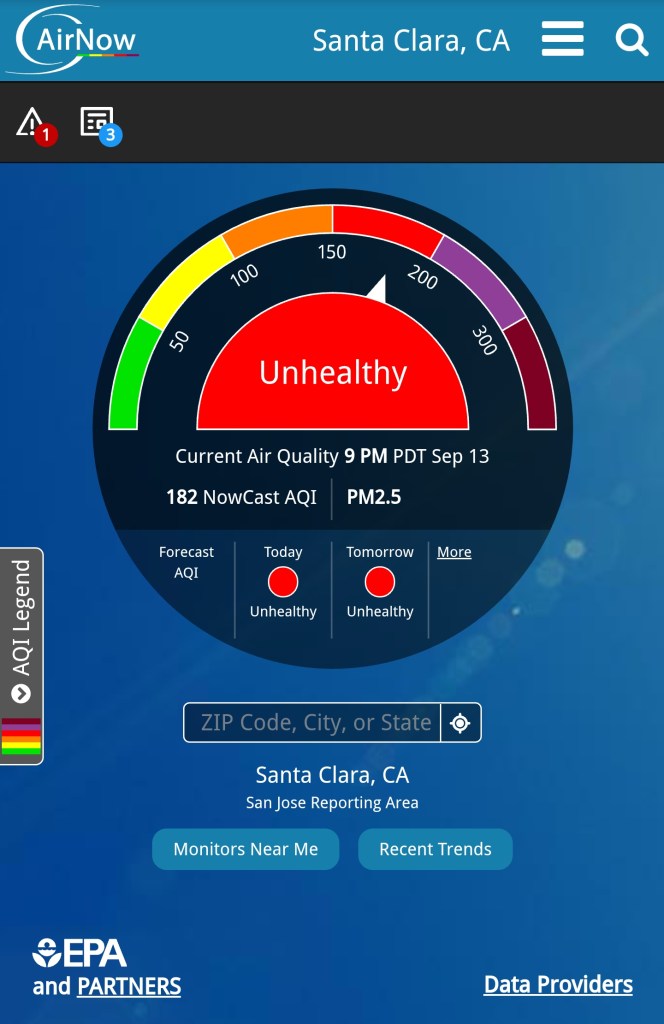The height and width of the screenshot is (1024, 664).
Task: Open the hamburger menu
Action: [x=562, y=40]
